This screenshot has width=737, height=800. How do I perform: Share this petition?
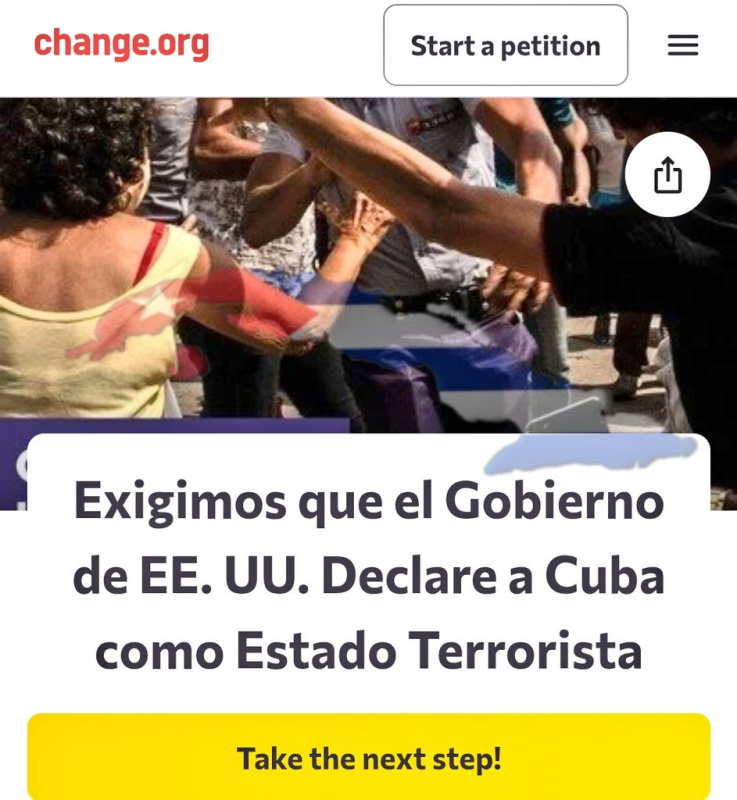coord(667,176)
